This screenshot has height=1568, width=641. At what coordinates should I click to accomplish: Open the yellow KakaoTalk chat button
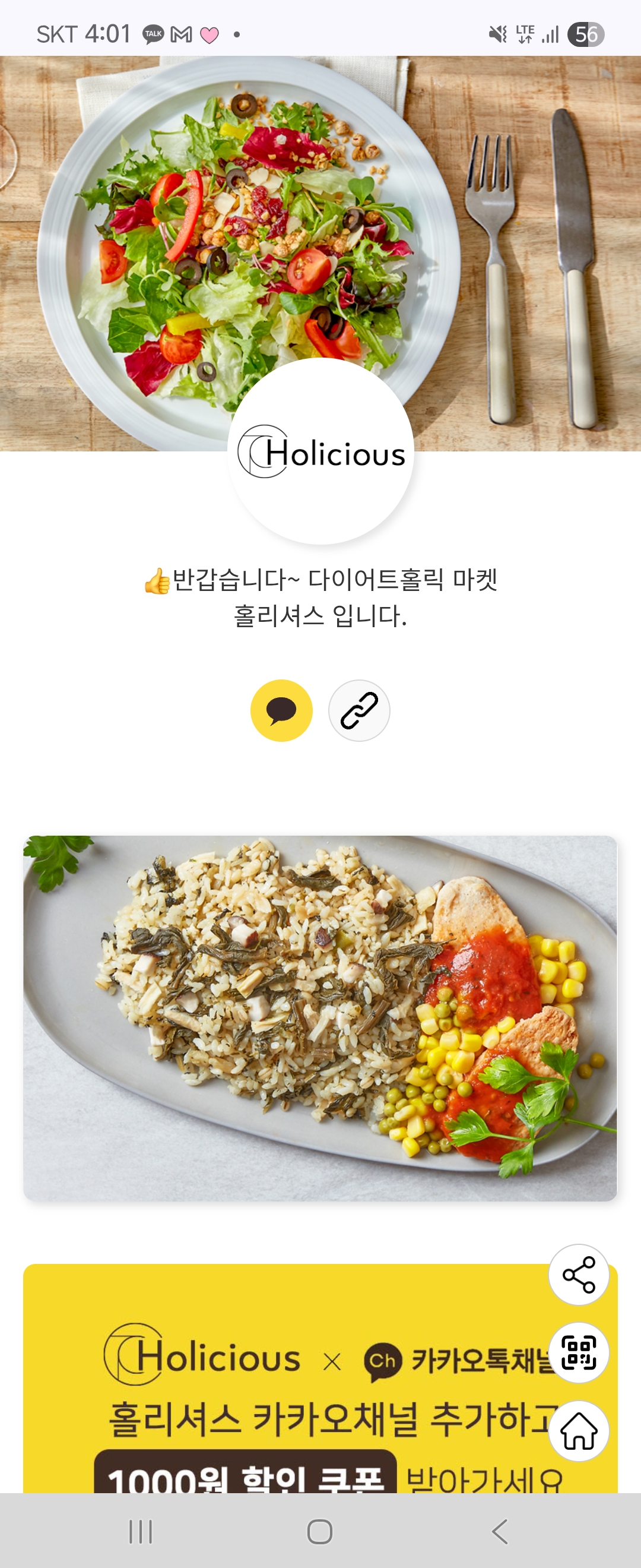pos(281,710)
